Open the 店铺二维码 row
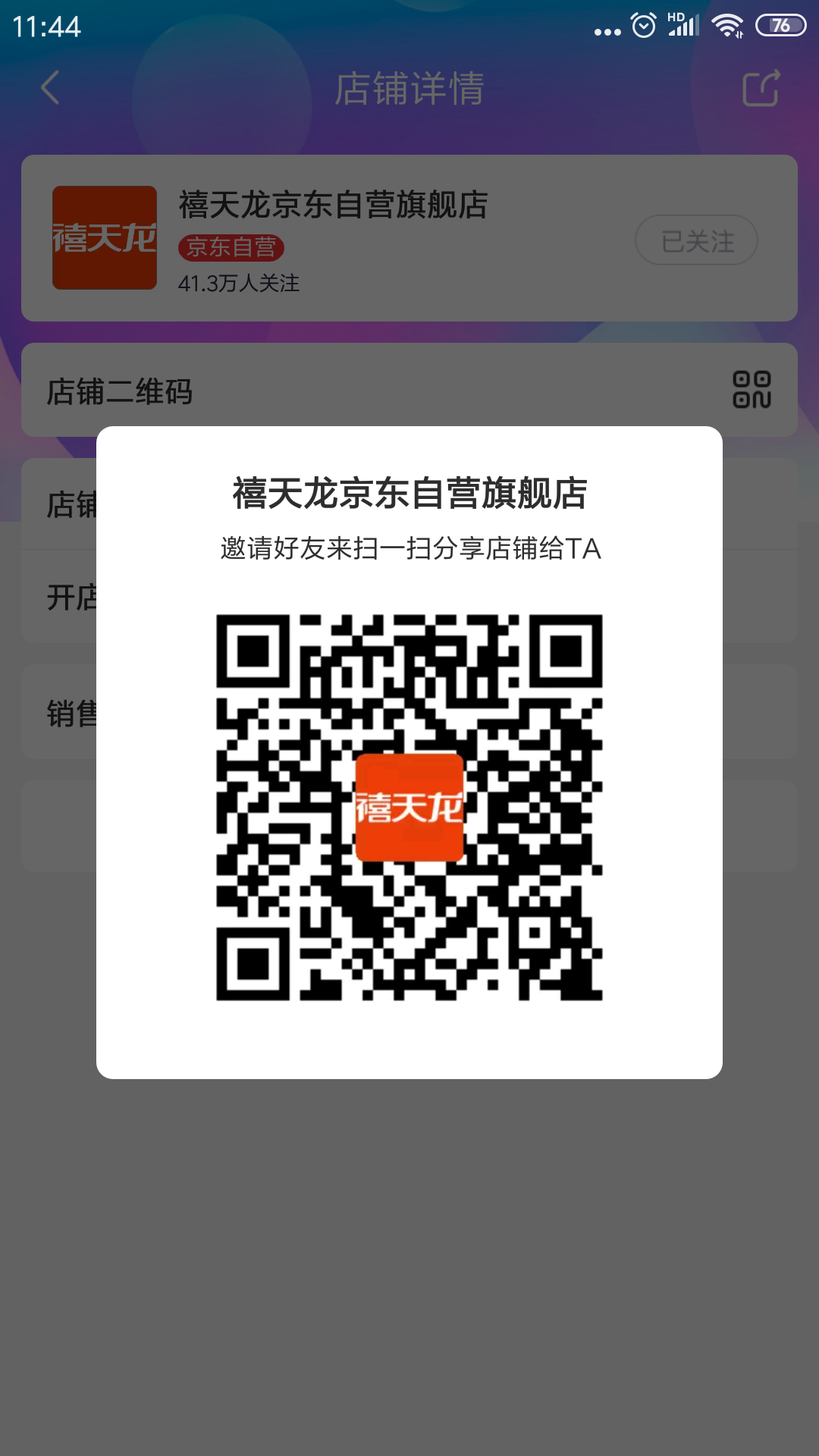 [x=409, y=390]
